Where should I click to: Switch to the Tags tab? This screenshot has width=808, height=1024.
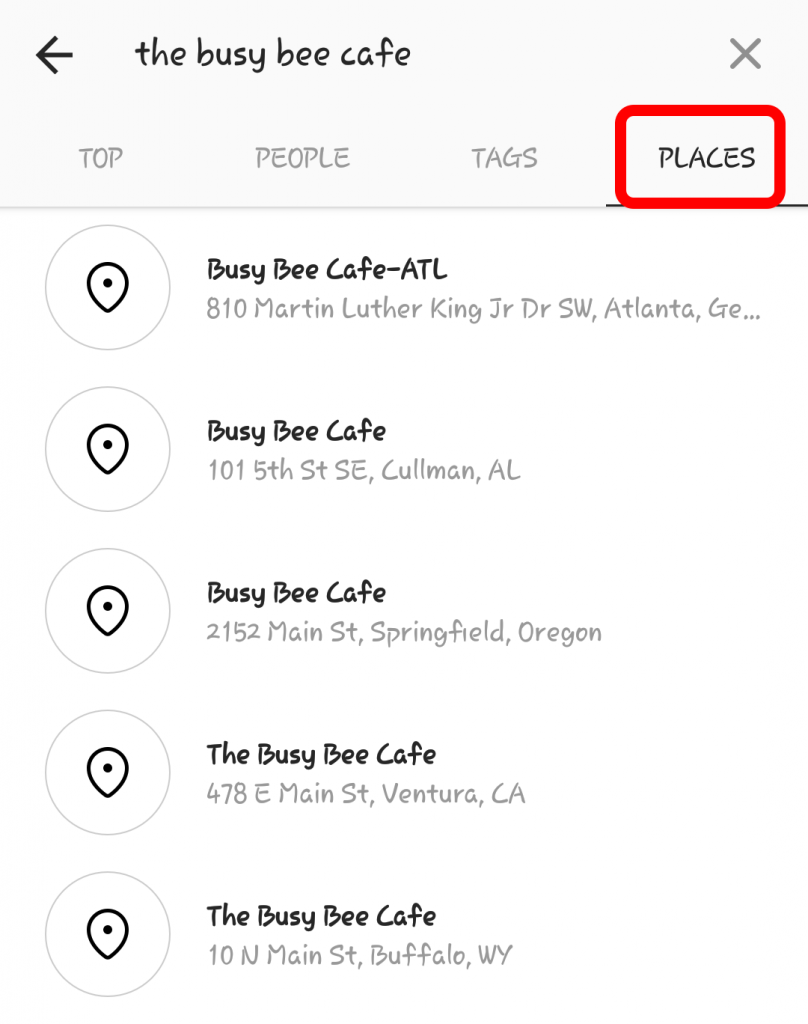pos(504,158)
